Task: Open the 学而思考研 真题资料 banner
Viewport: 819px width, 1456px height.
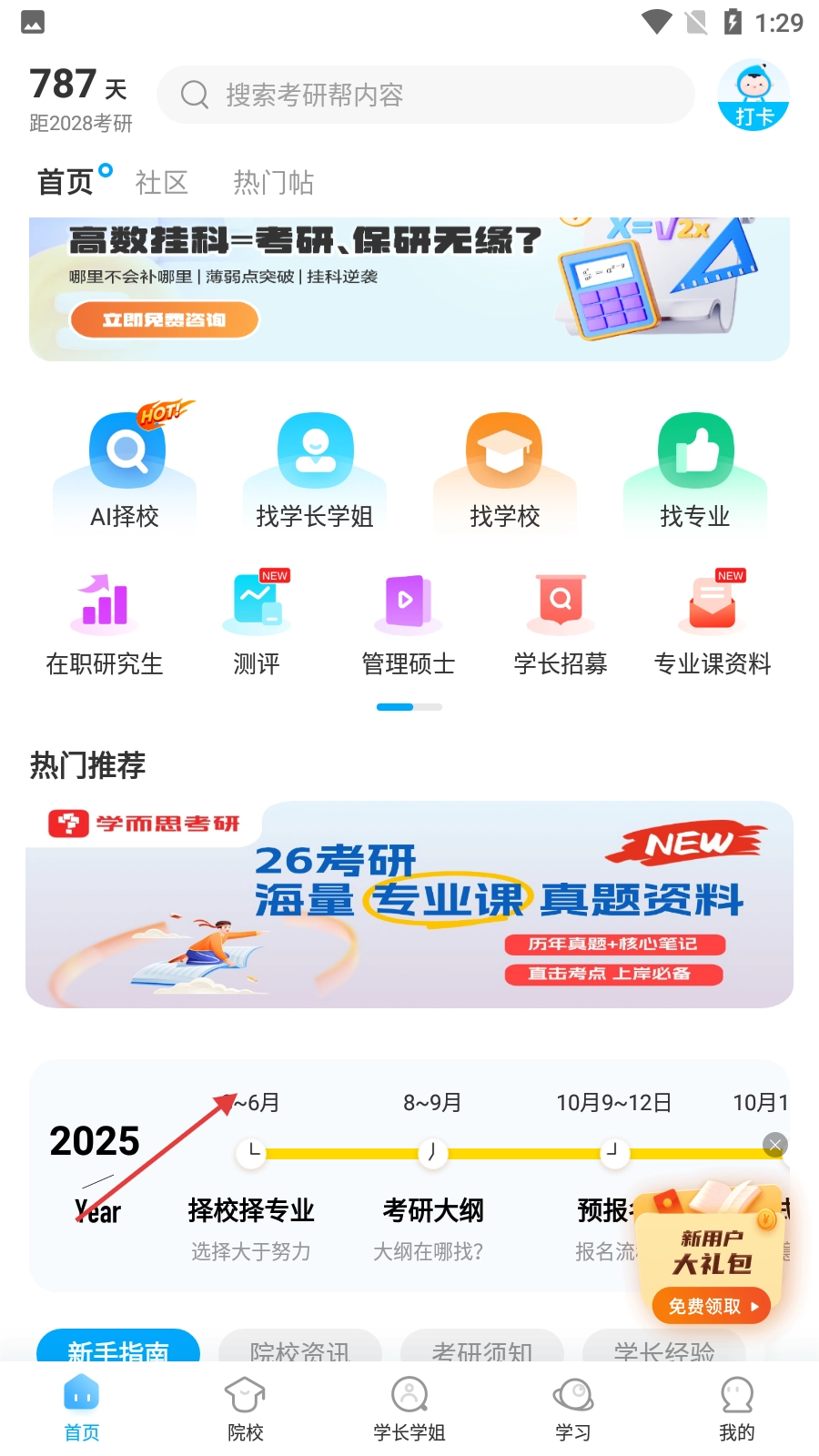Action: click(x=409, y=905)
